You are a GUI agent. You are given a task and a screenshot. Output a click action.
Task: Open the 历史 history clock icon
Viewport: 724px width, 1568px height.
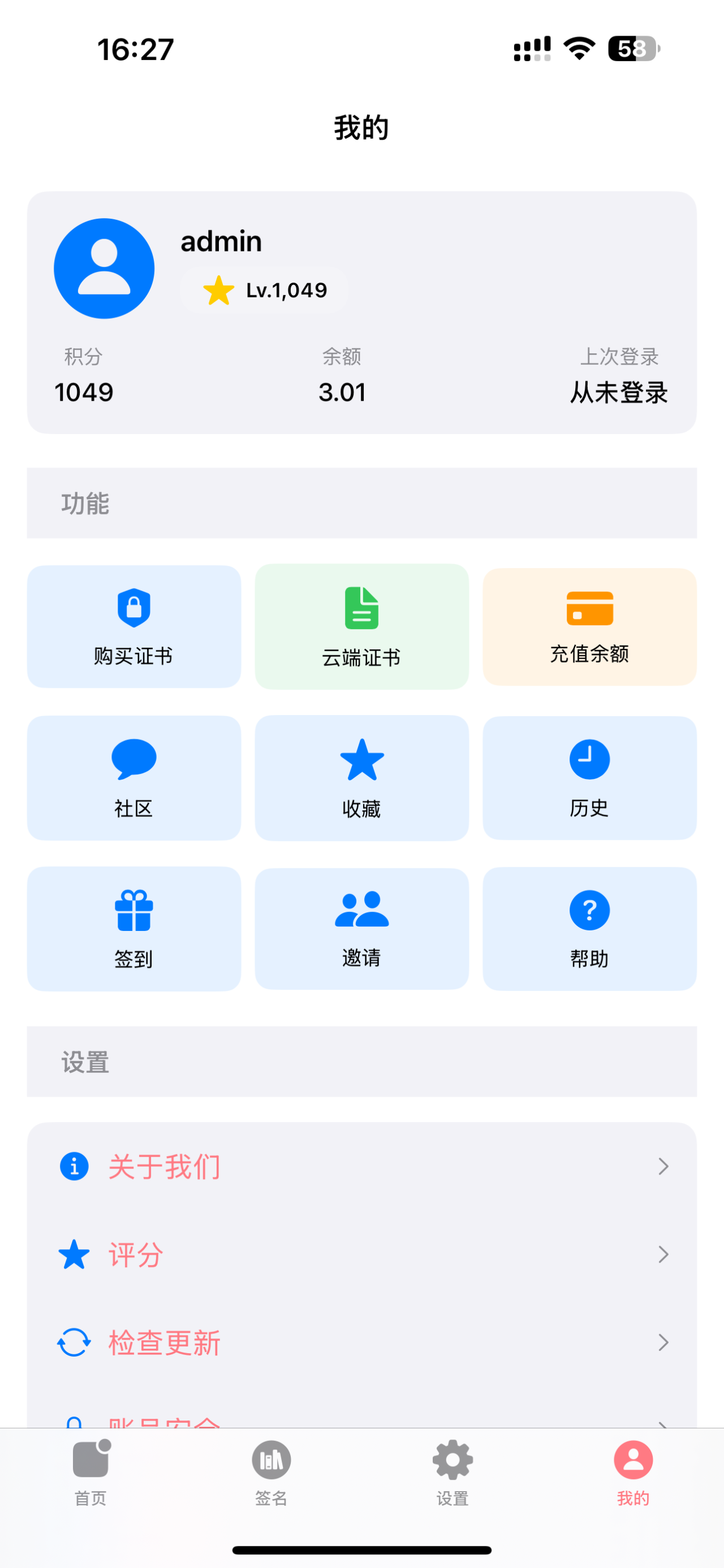[589, 759]
